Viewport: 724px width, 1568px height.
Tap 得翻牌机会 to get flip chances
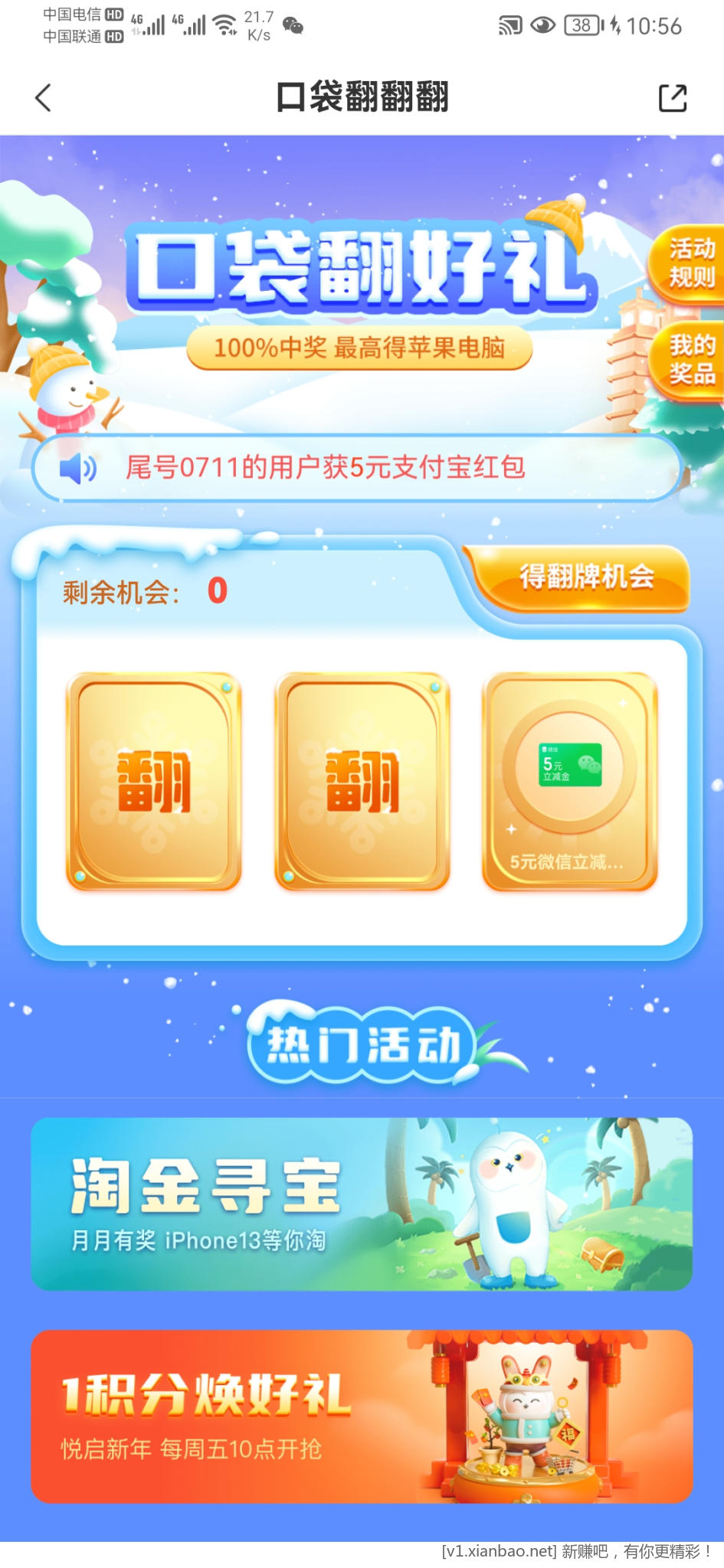coord(586,577)
